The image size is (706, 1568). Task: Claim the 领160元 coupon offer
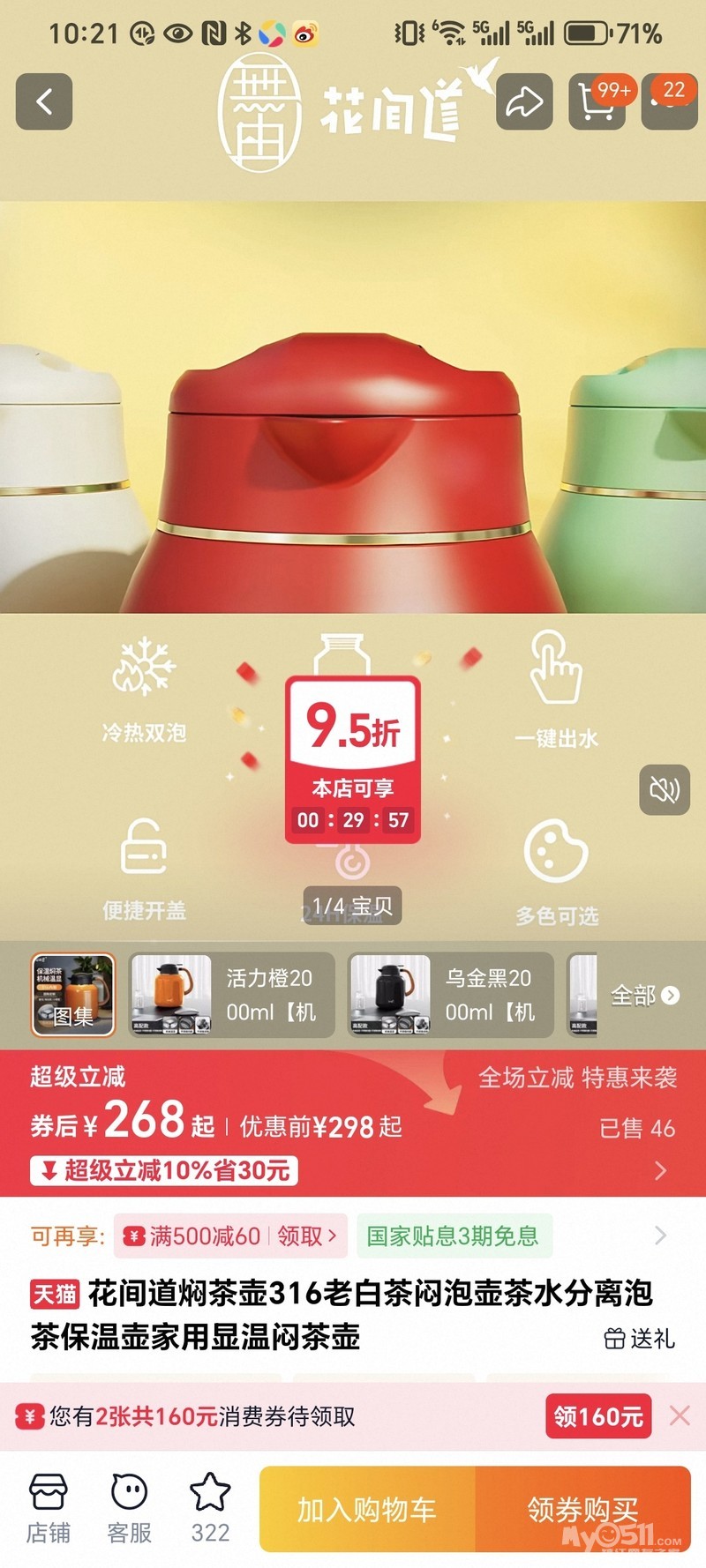click(x=598, y=1416)
